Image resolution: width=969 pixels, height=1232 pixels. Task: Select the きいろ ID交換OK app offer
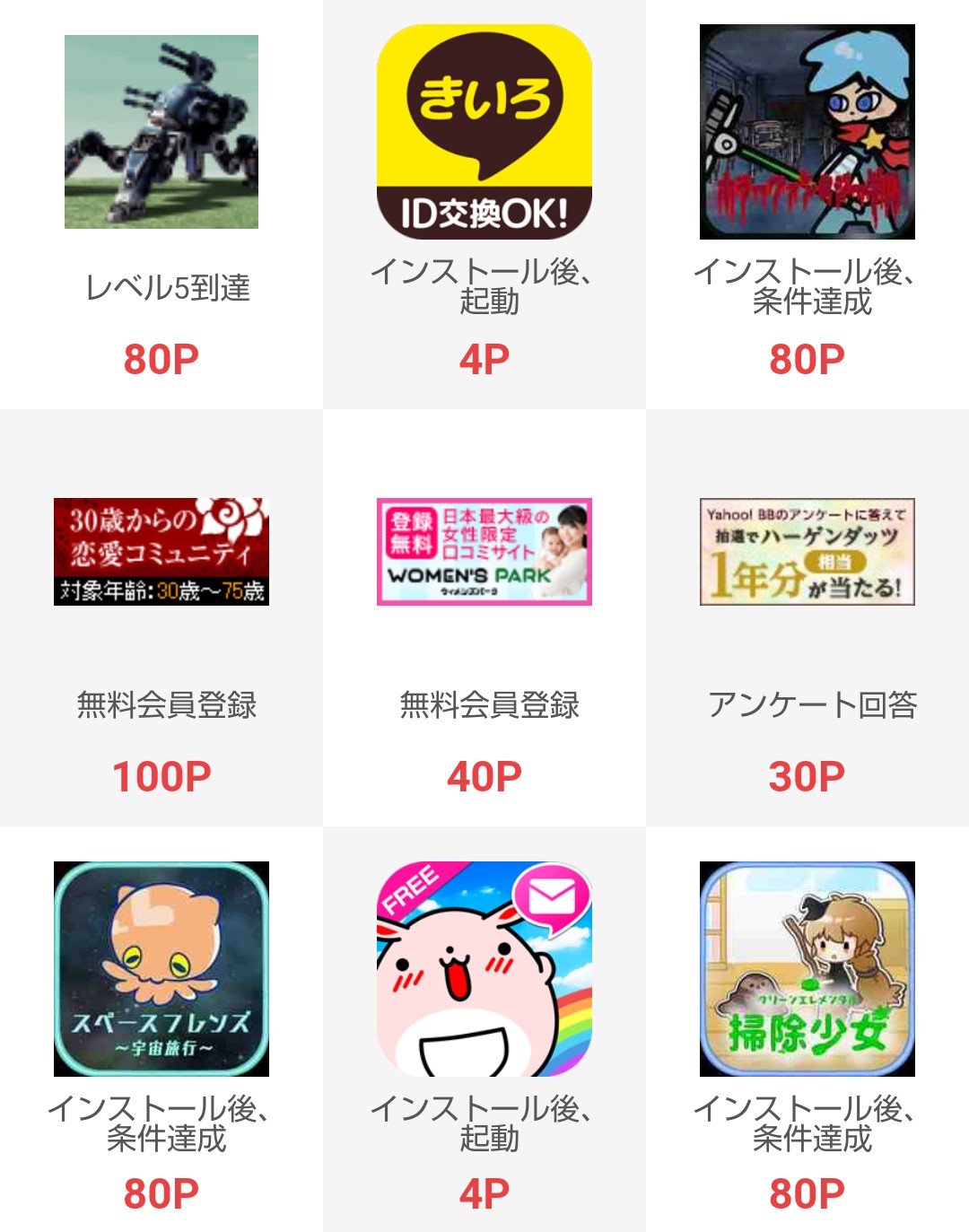pyautogui.click(x=484, y=132)
